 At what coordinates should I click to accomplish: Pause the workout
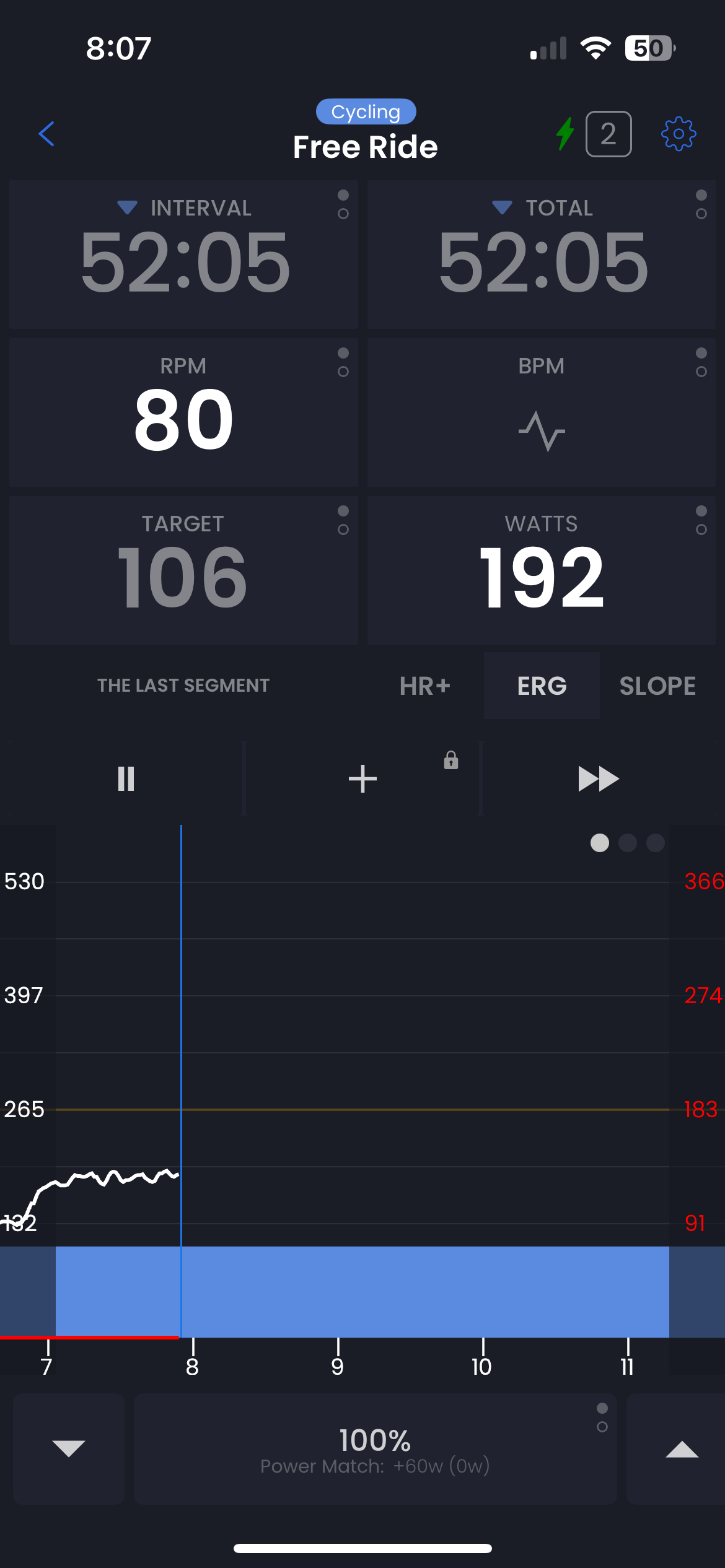(126, 778)
